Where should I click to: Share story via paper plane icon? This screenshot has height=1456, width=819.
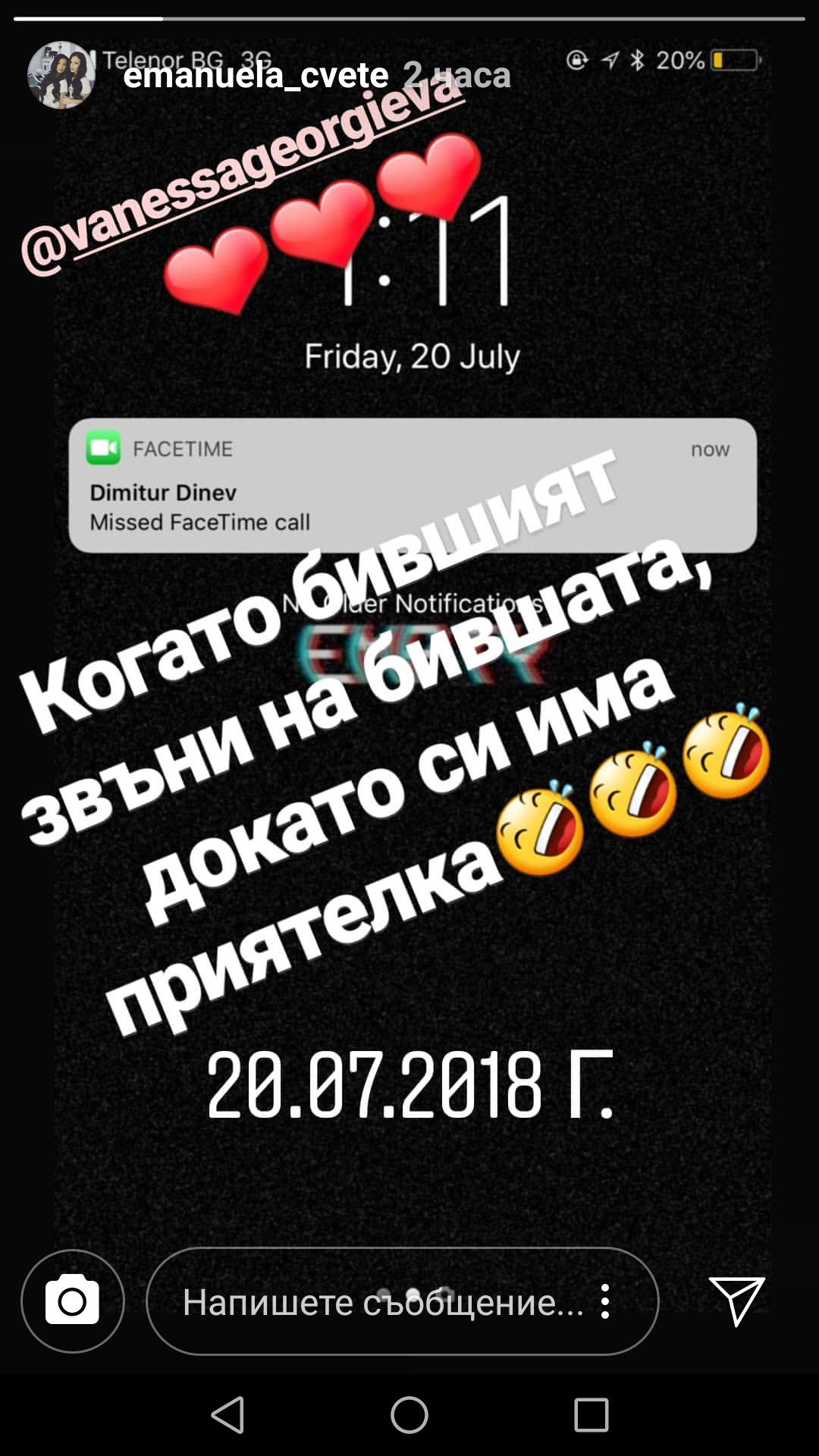pyautogui.click(x=736, y=1301)
